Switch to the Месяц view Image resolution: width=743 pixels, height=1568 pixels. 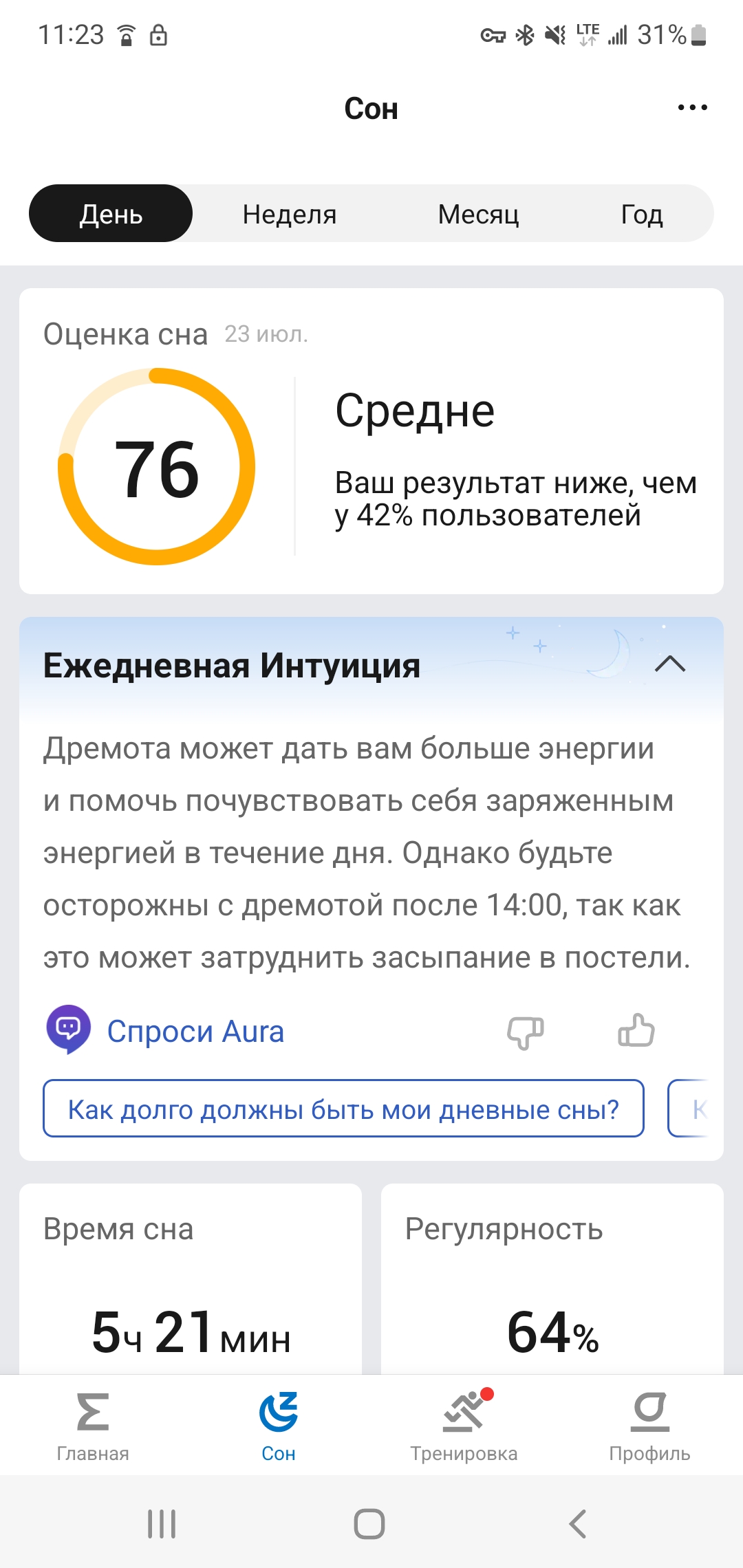478,214
